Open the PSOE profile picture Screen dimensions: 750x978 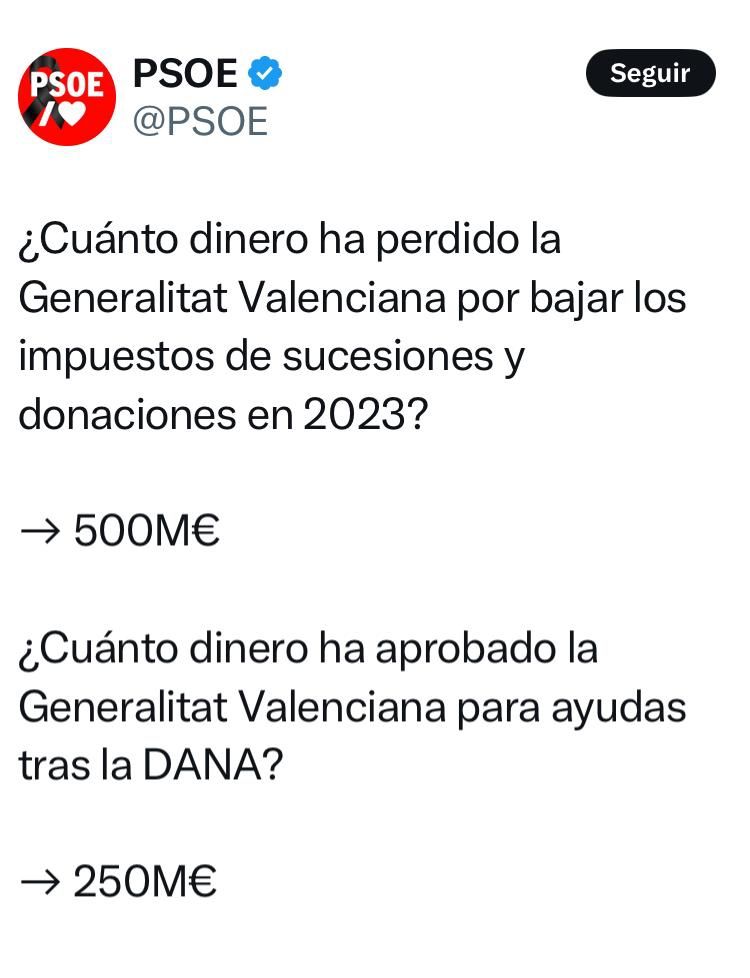pos(67,97)
